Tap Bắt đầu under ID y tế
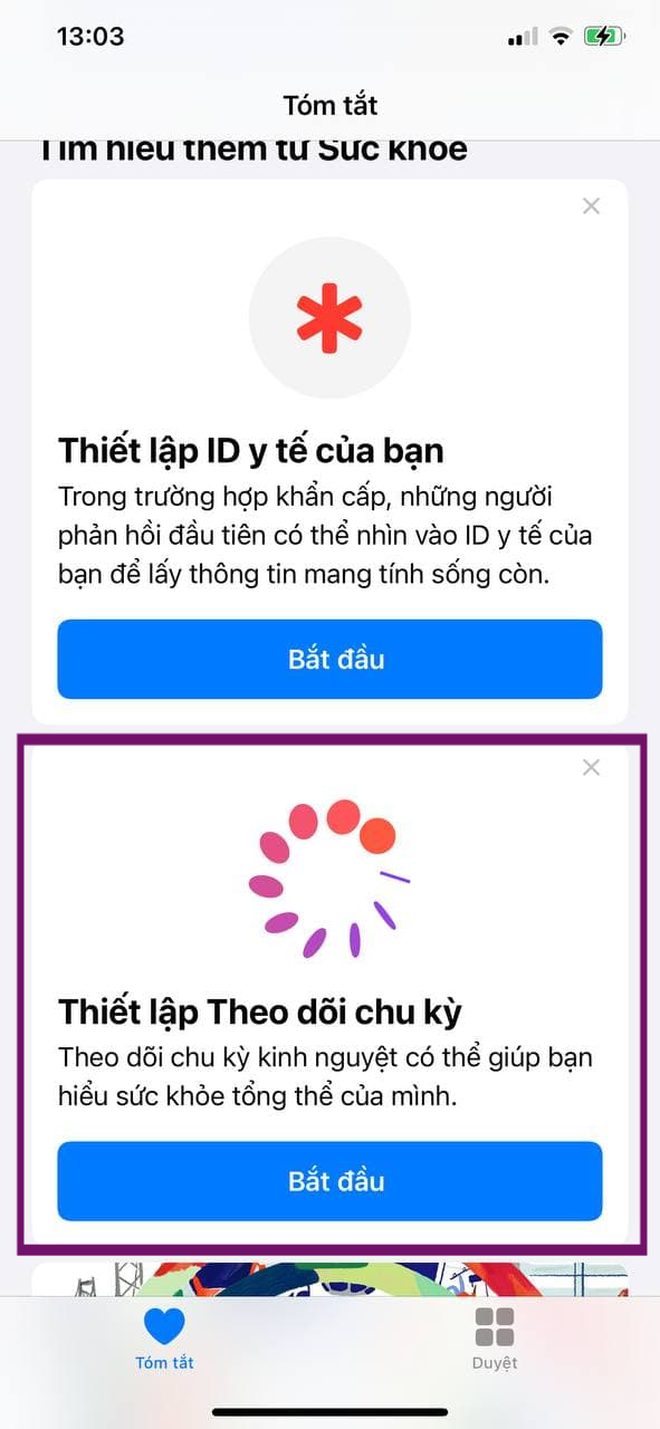Image resolution: width=660 pixels, height=1429 pixels. coord(330,659)
